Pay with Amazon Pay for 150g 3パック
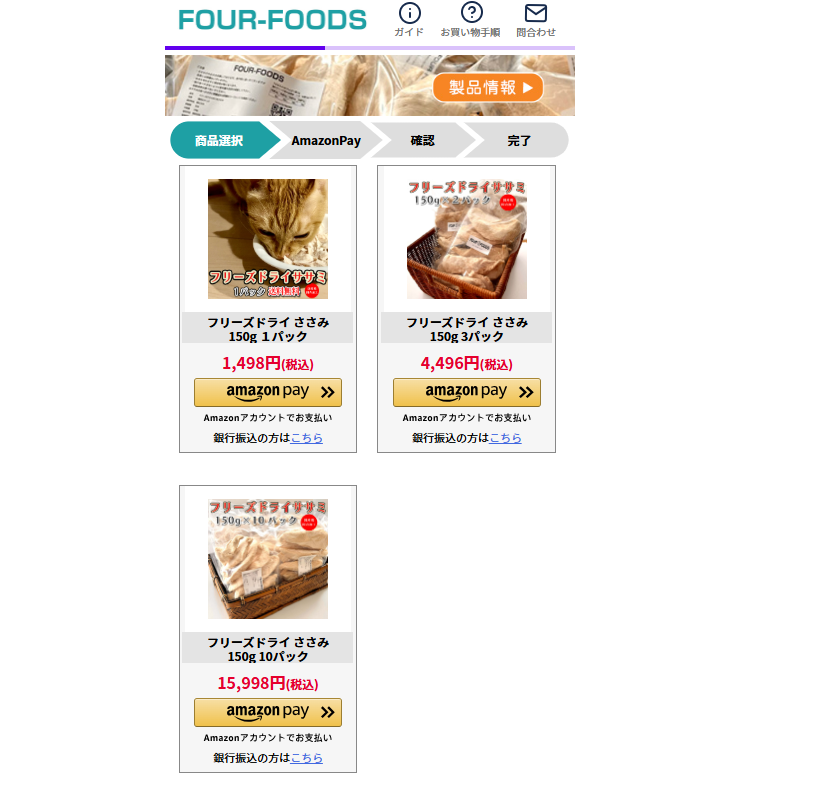 466,392
